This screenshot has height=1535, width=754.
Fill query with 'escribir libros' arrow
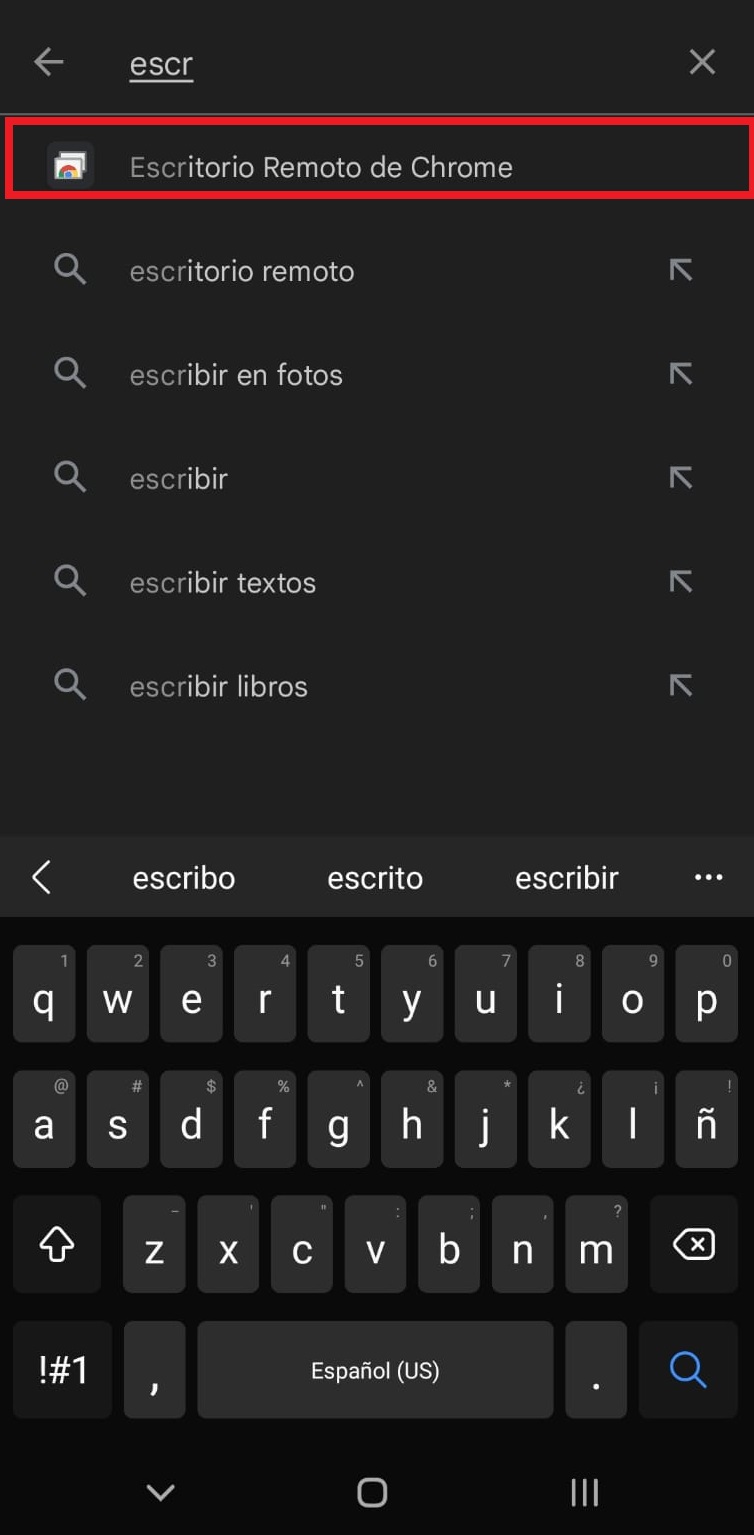point(681,686)
